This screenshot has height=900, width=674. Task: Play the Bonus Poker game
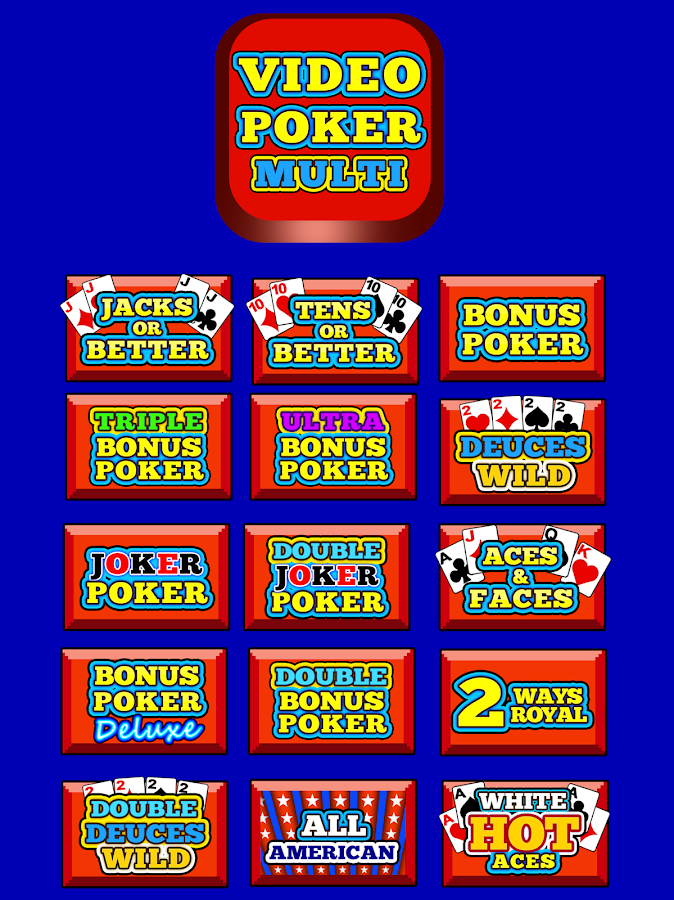[x=522, y=329]
